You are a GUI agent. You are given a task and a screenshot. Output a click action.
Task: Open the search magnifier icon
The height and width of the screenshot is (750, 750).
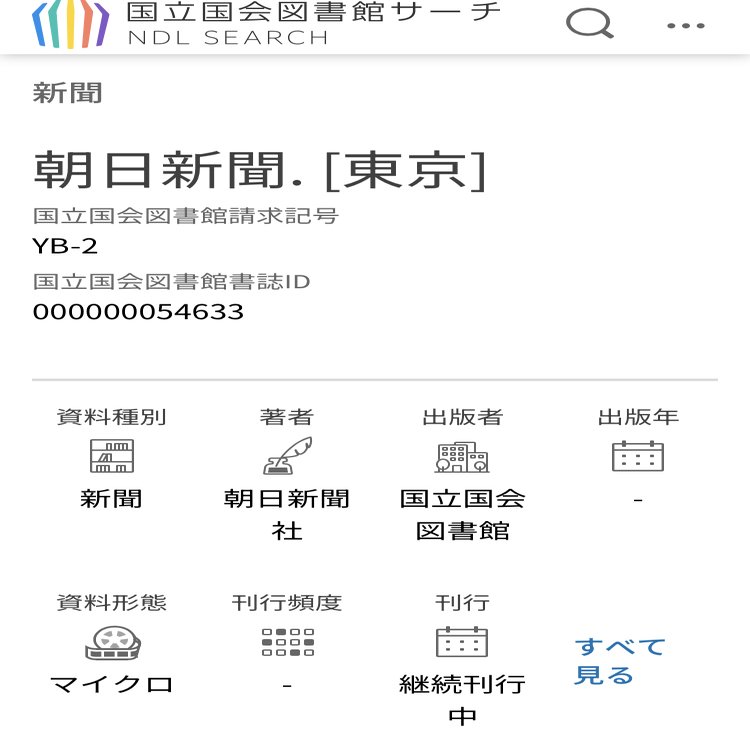coord(589,24)
